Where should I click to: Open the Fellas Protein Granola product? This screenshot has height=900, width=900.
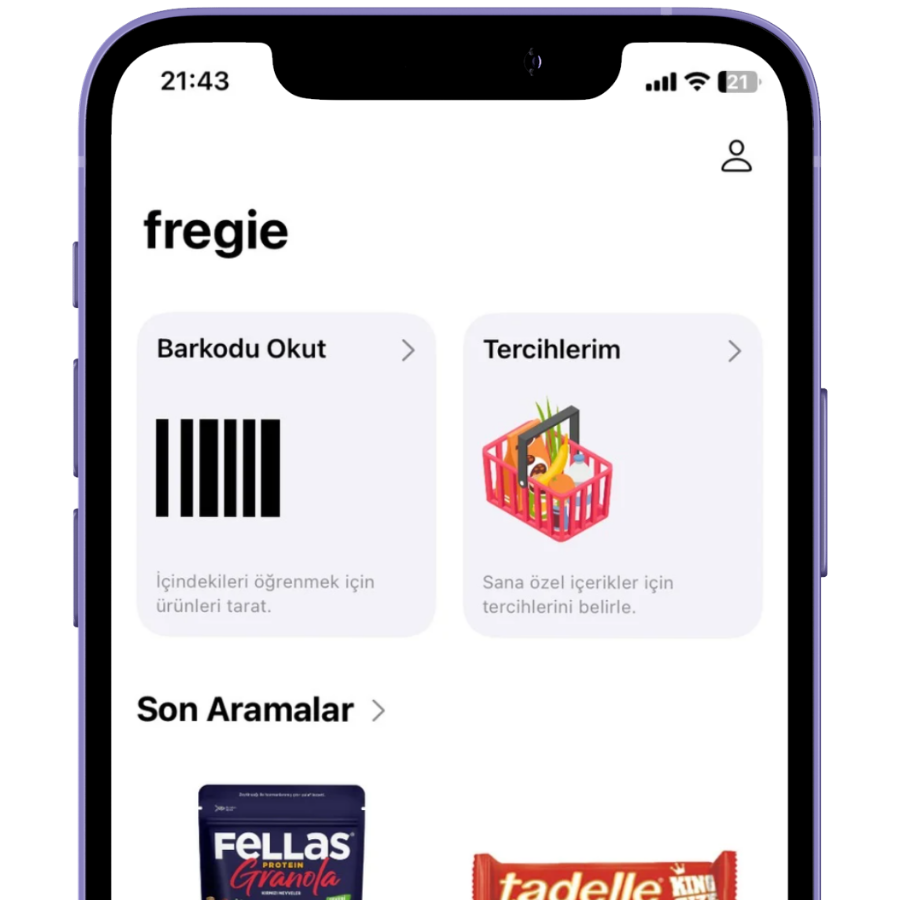pyautogui.click(x=281, y=843)
